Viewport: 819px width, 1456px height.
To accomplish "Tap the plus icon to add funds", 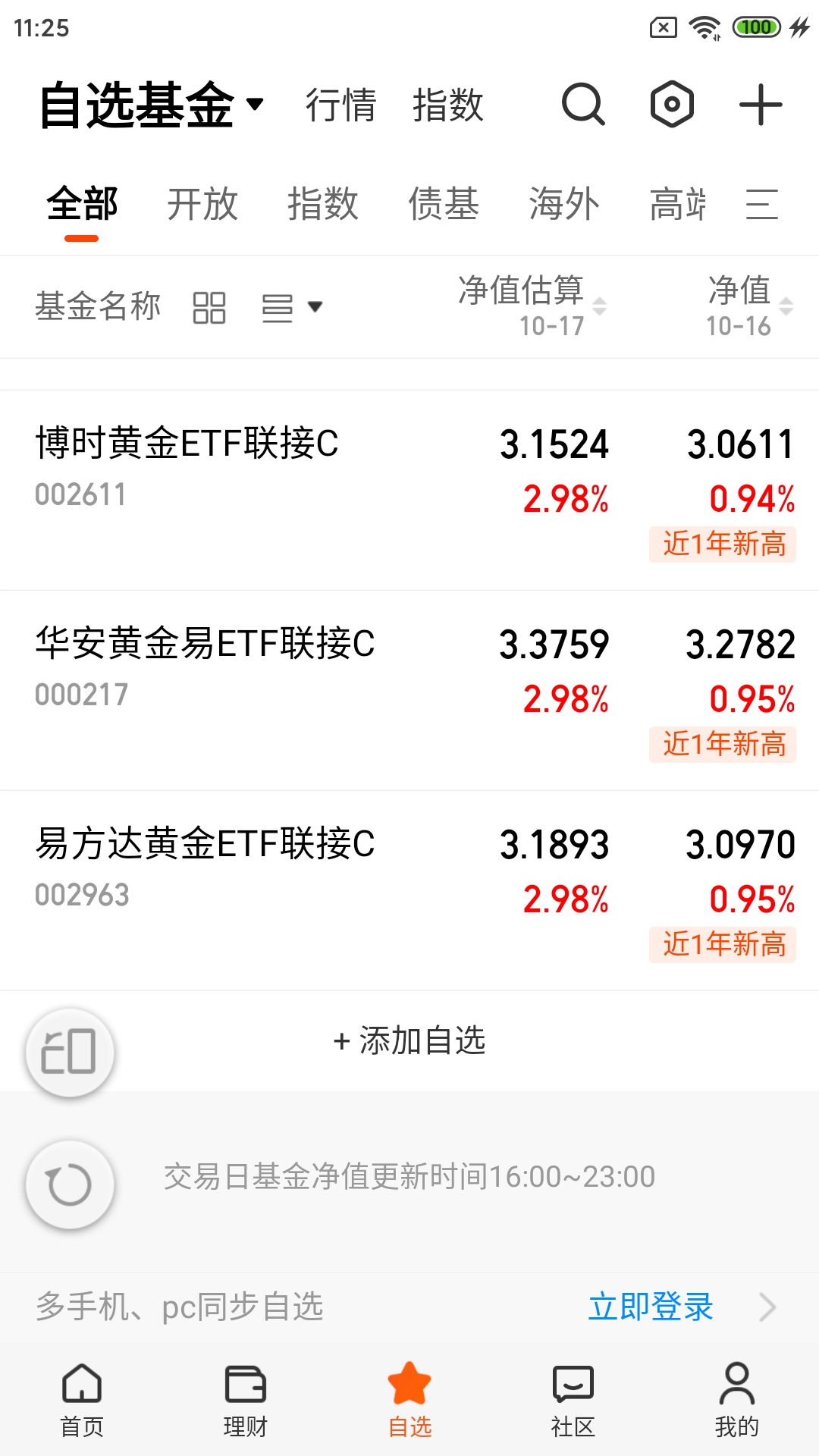I will [x=761, y=105].
